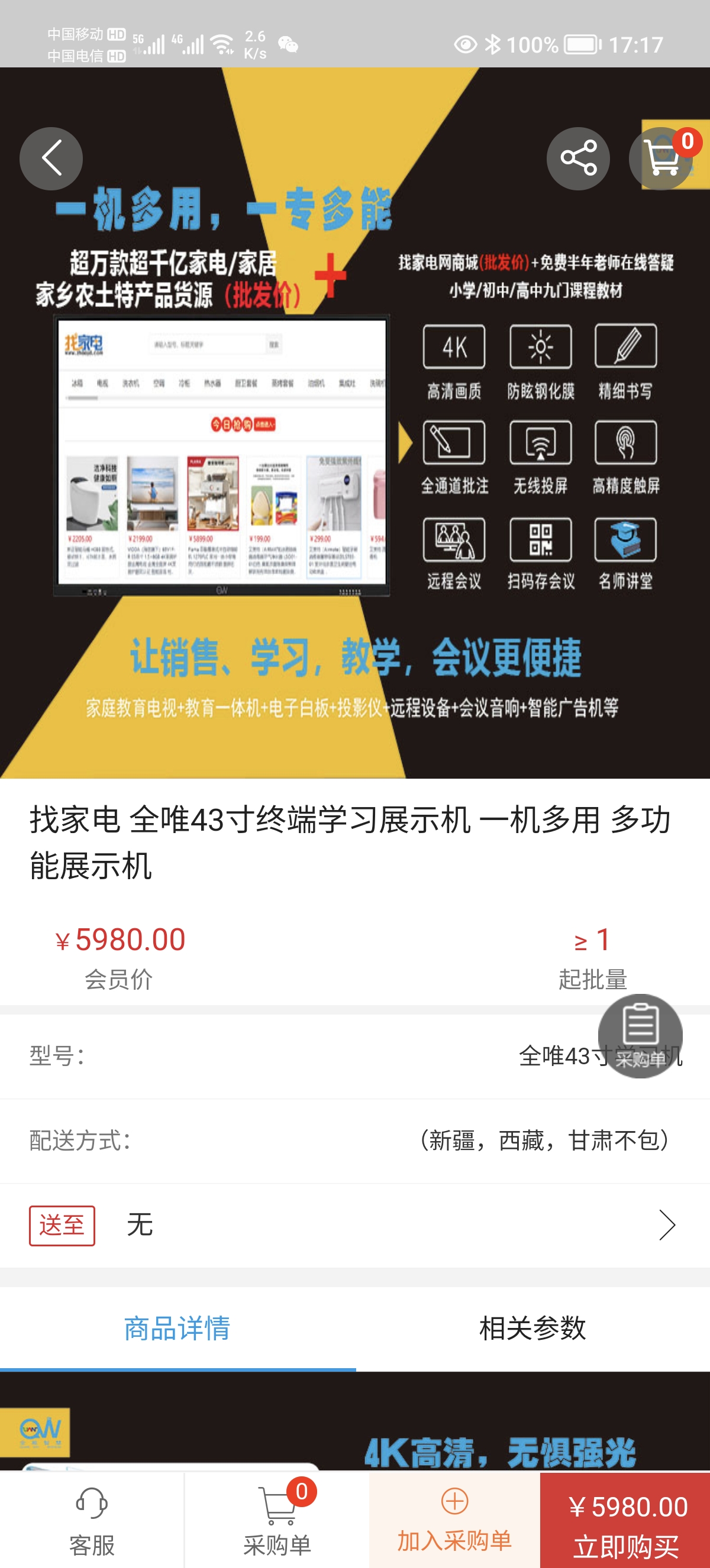Buy now with 立即购买

click(625, 1520)
